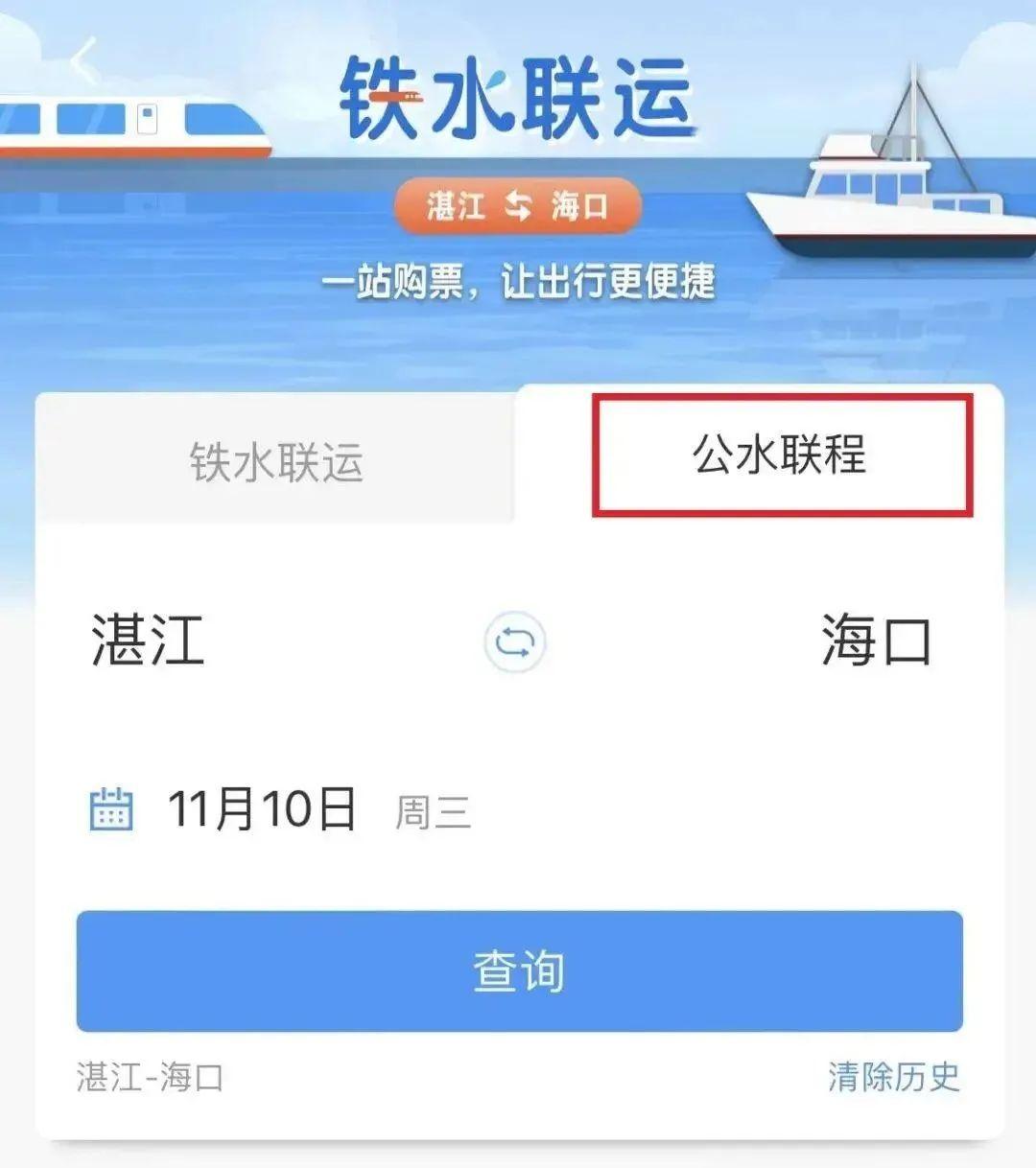Swap departure and destination cities
This screenshot has width=1036, height=1168.
tap(515, 642)
